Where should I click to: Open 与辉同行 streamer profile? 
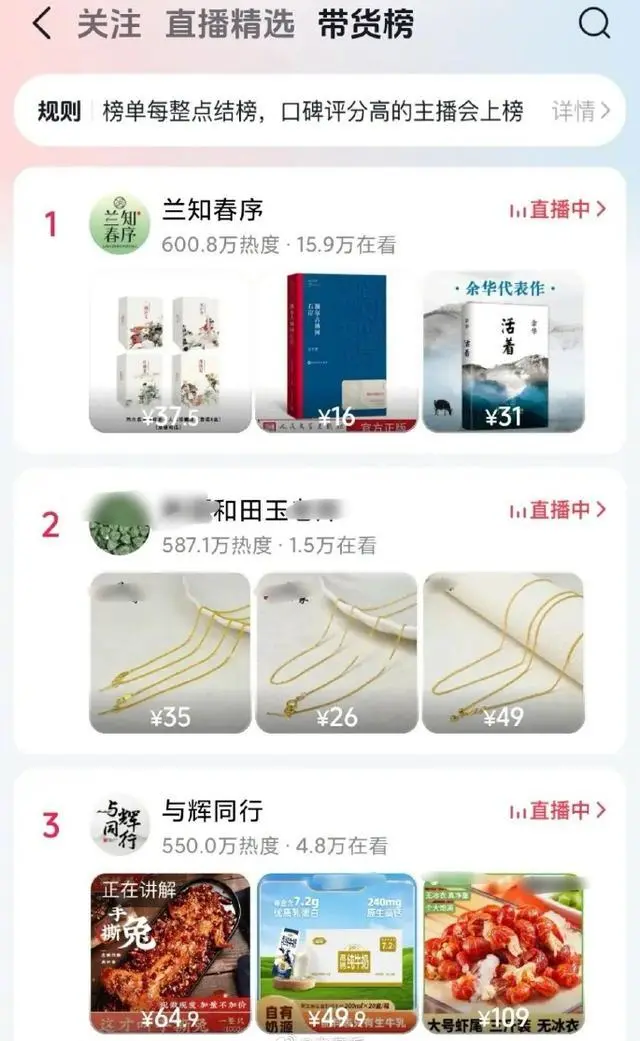click(120, 824)
